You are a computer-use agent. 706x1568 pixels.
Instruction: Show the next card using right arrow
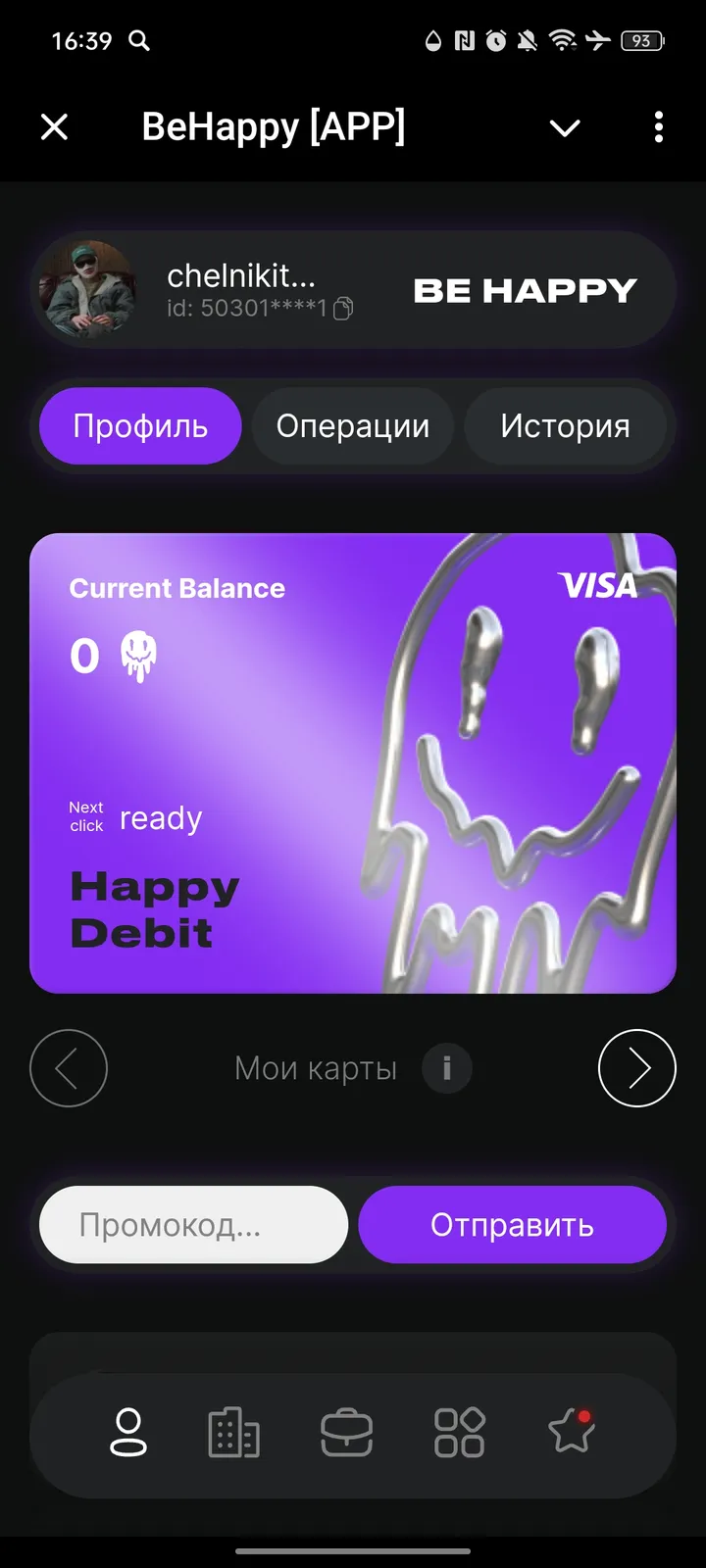tap(636, 1068)
